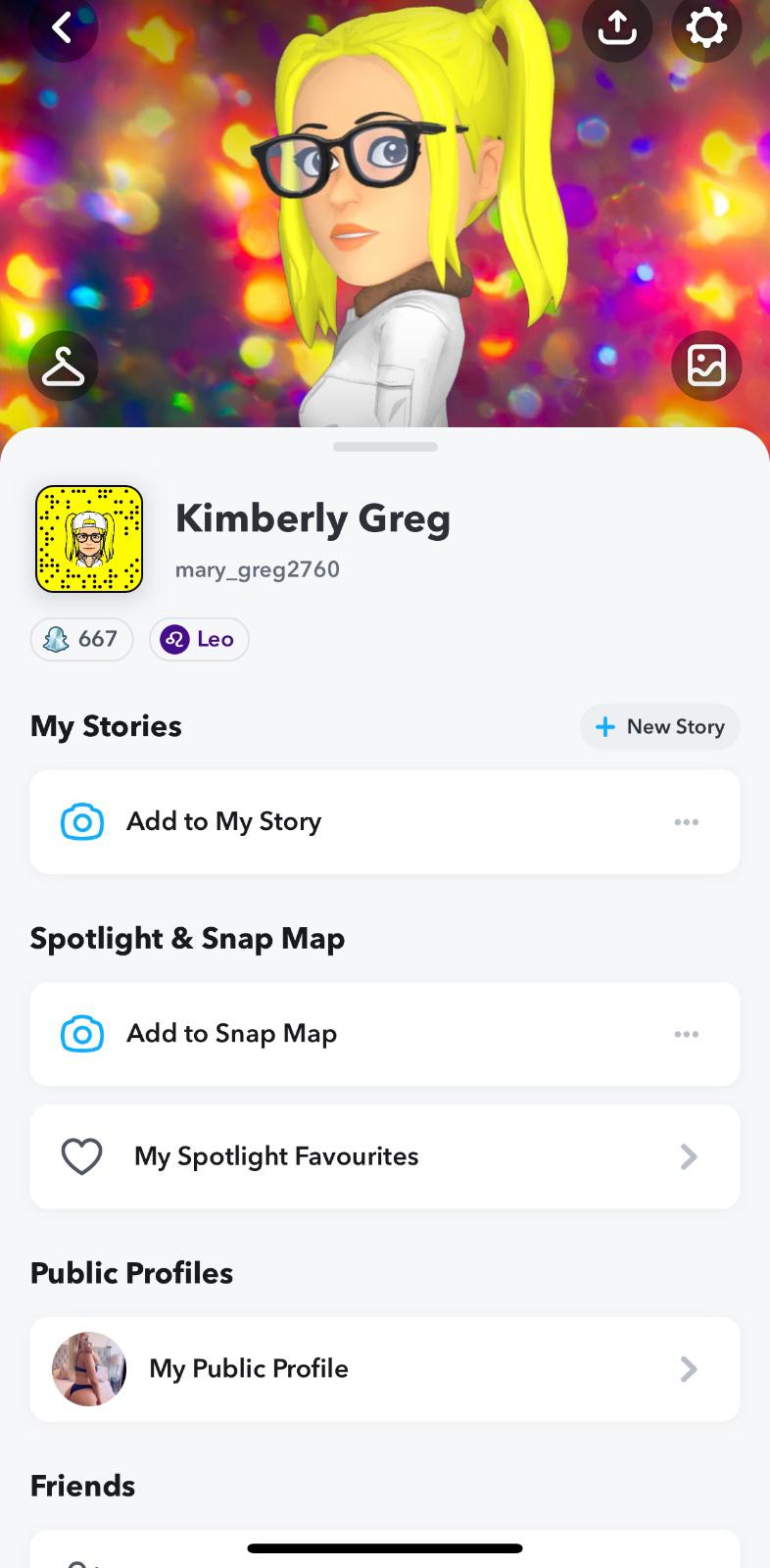View Snap score 667
Image resolution: width=770 pixels, height=1568 pixels.
(81, 639)
